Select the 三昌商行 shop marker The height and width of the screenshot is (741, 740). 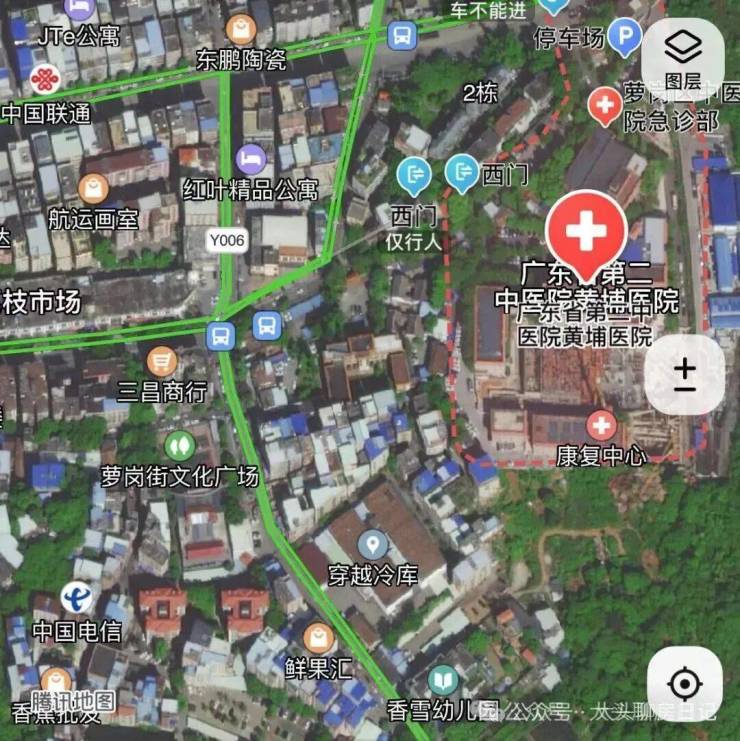click(161, 360)
